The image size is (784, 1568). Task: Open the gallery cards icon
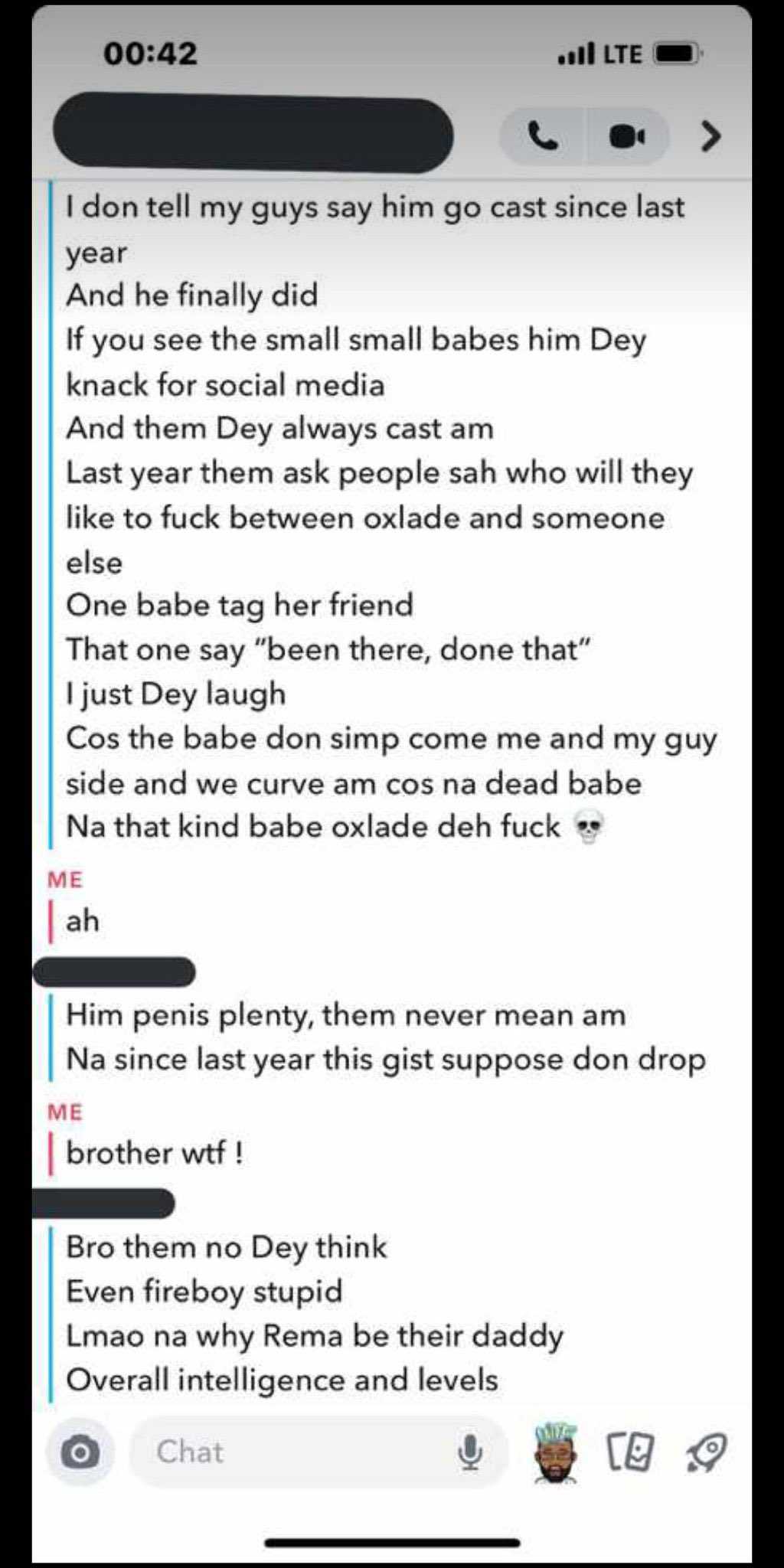630,1452
